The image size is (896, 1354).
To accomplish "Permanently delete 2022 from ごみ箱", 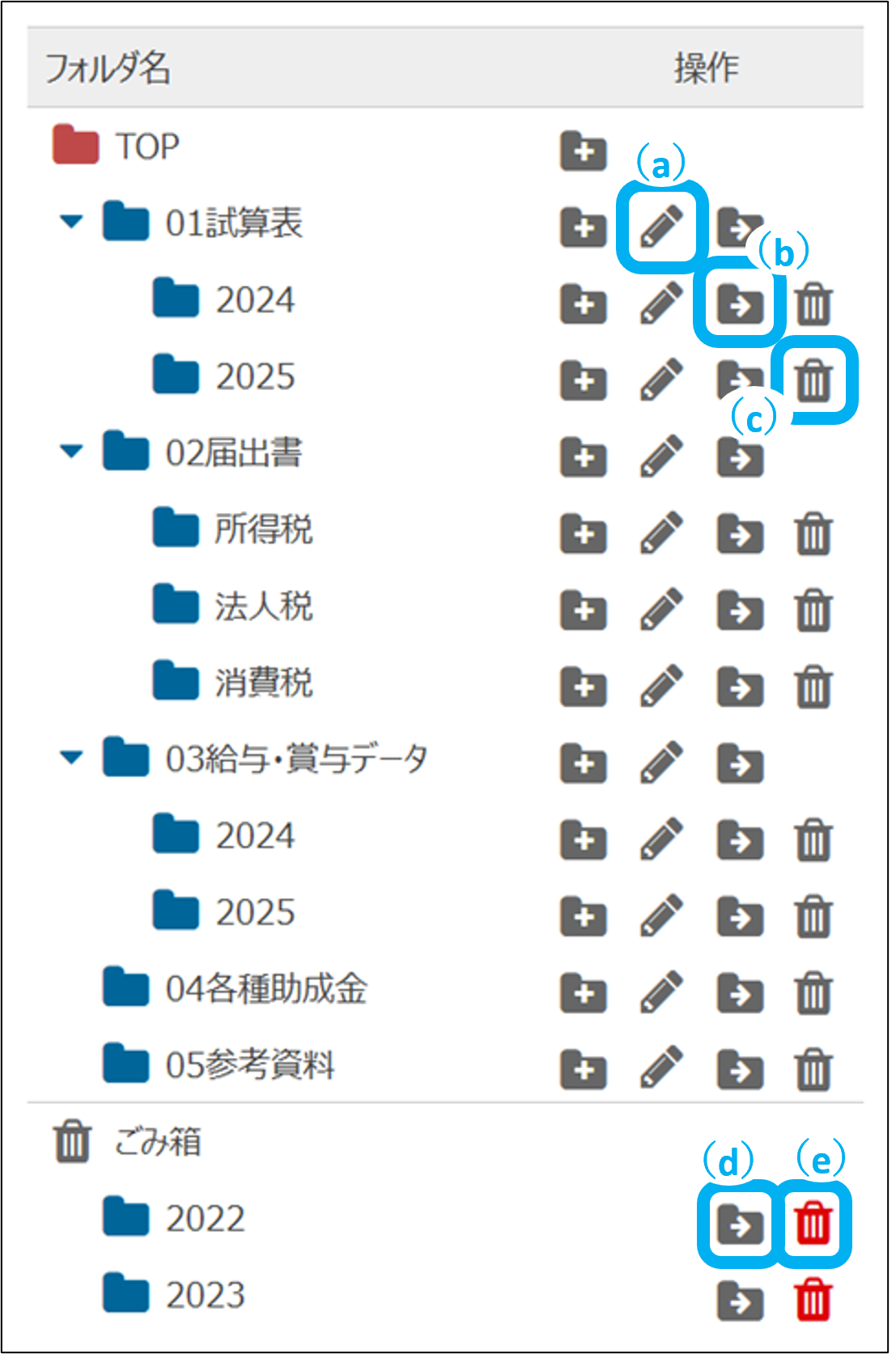I will 813,1225.
